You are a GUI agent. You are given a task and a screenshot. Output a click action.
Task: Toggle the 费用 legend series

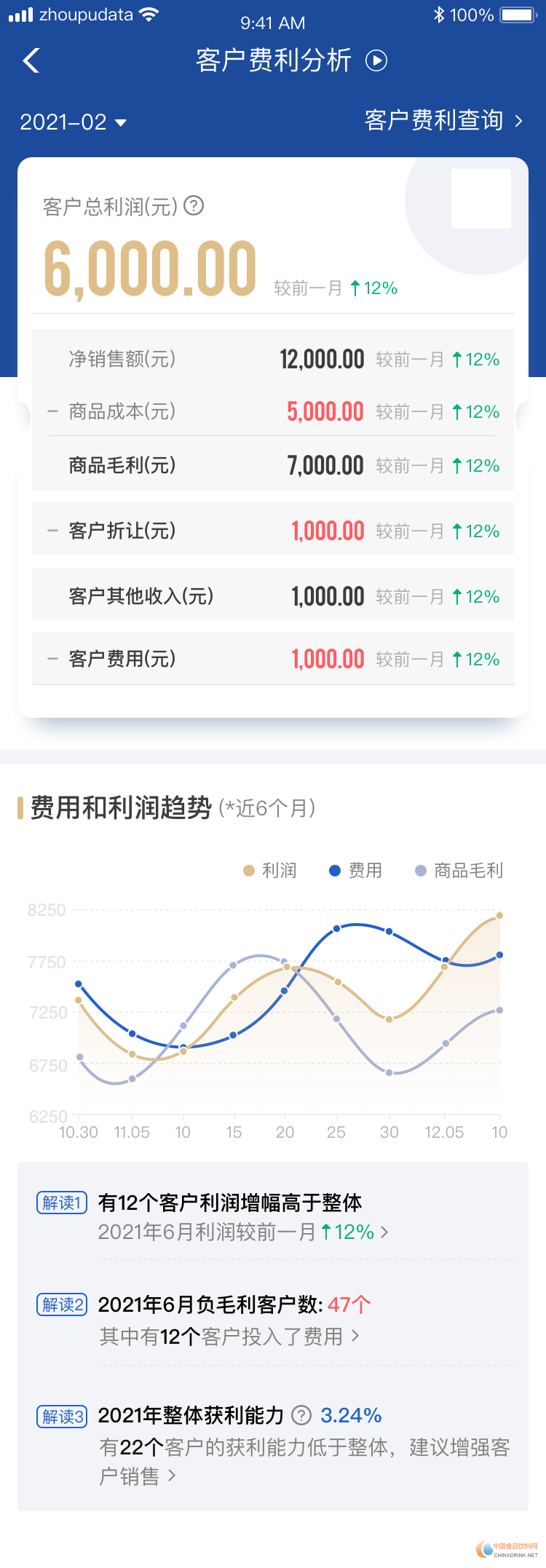coord(356,871)
